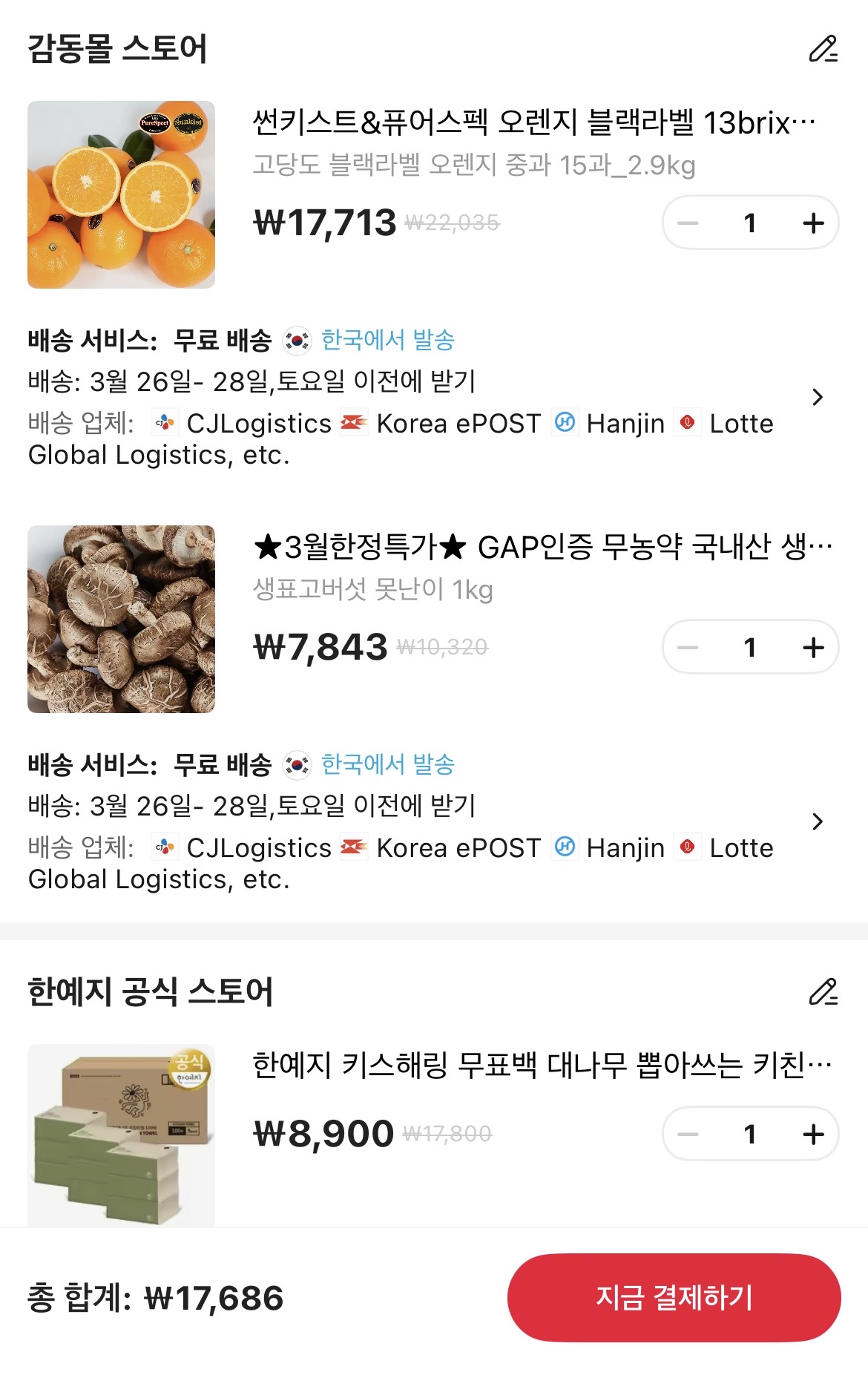Click the Korean flag icon beside 무료 배송
868x1375 pixels.
pyautogui.click(x=296, y=339)
